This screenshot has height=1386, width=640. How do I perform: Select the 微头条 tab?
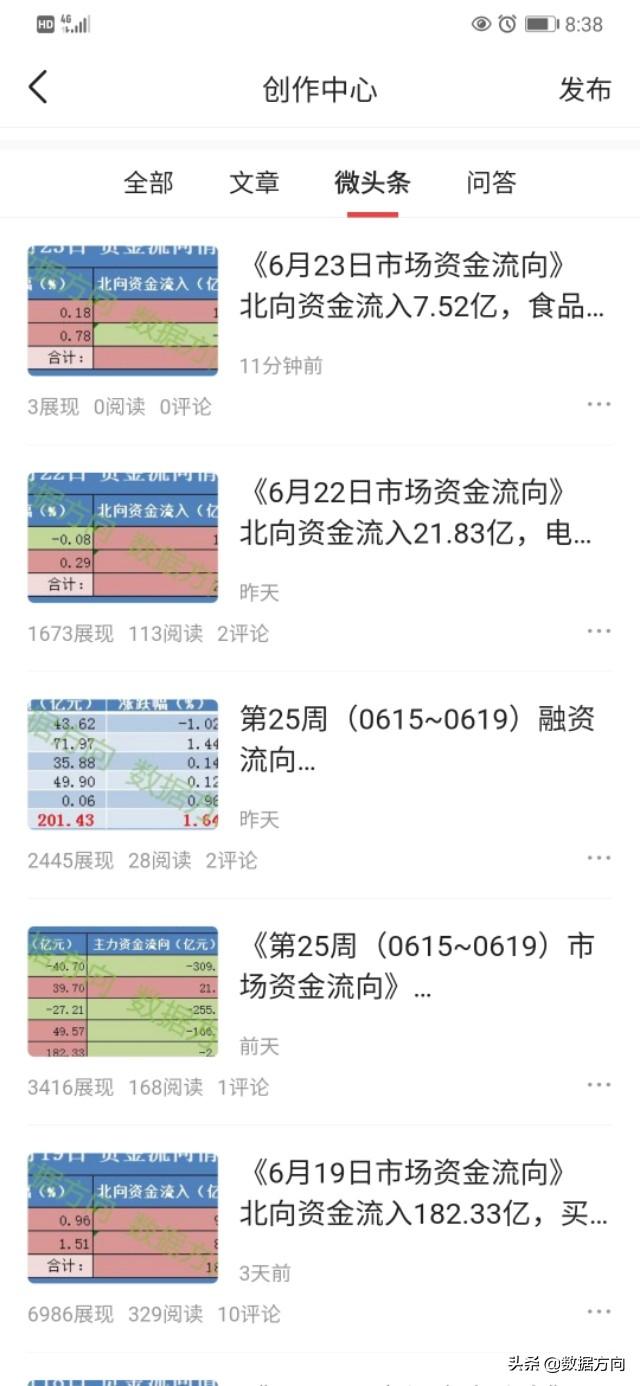[x=372, y=183]
